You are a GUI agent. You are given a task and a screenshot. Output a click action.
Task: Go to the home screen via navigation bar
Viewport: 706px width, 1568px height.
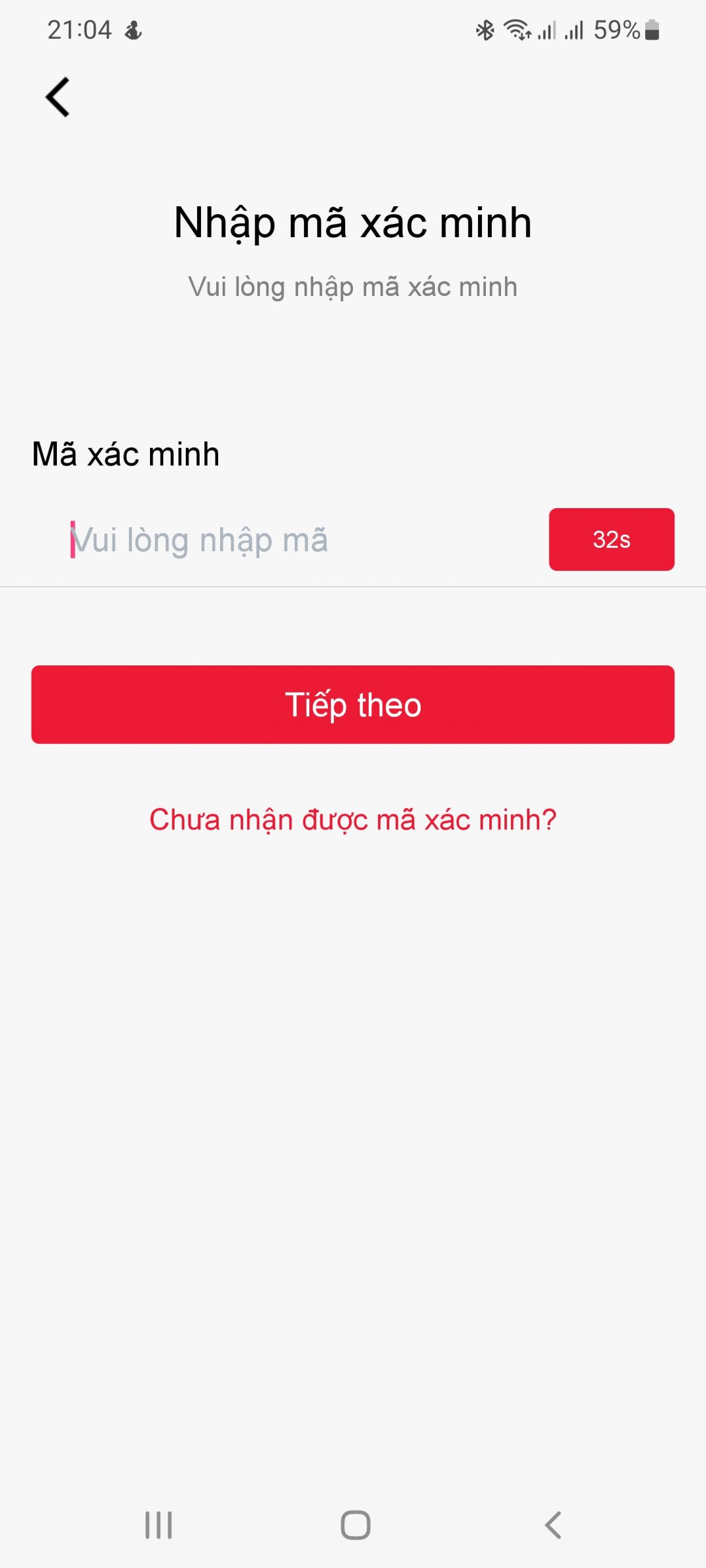pos(356,1525)
